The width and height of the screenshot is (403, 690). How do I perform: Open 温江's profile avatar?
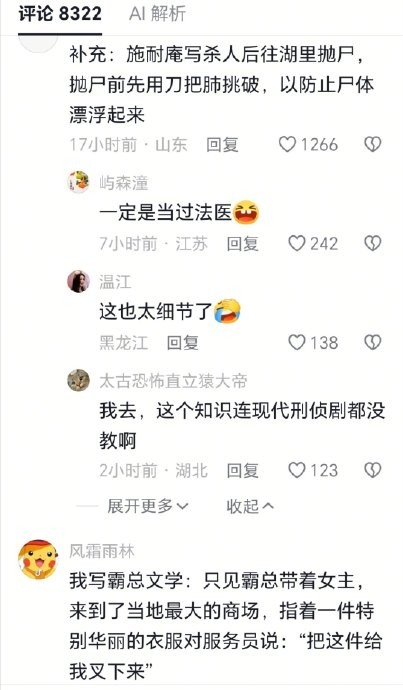[x=78, y=282]
